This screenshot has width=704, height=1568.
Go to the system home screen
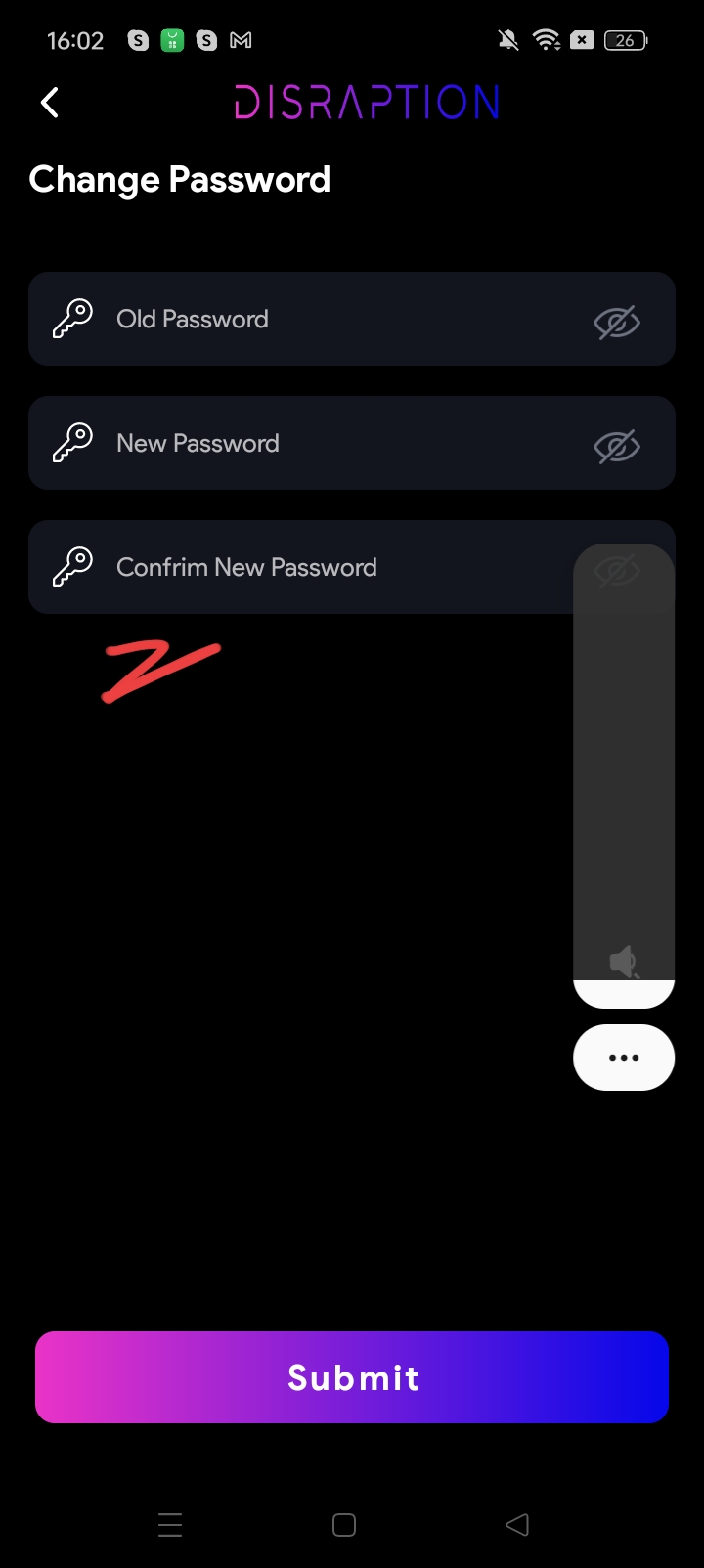(344, 1525)
